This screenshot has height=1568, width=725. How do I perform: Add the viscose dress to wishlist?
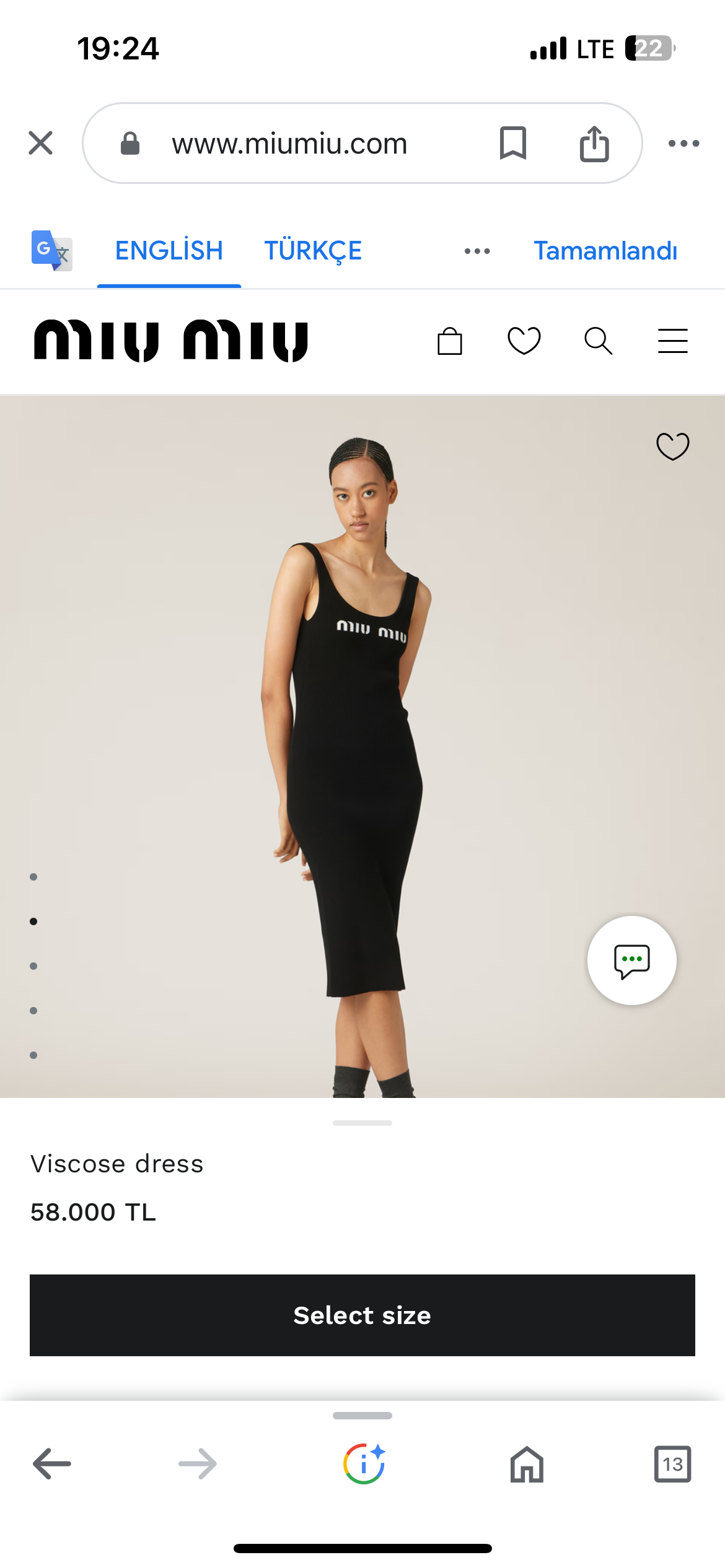click(672, 446)
